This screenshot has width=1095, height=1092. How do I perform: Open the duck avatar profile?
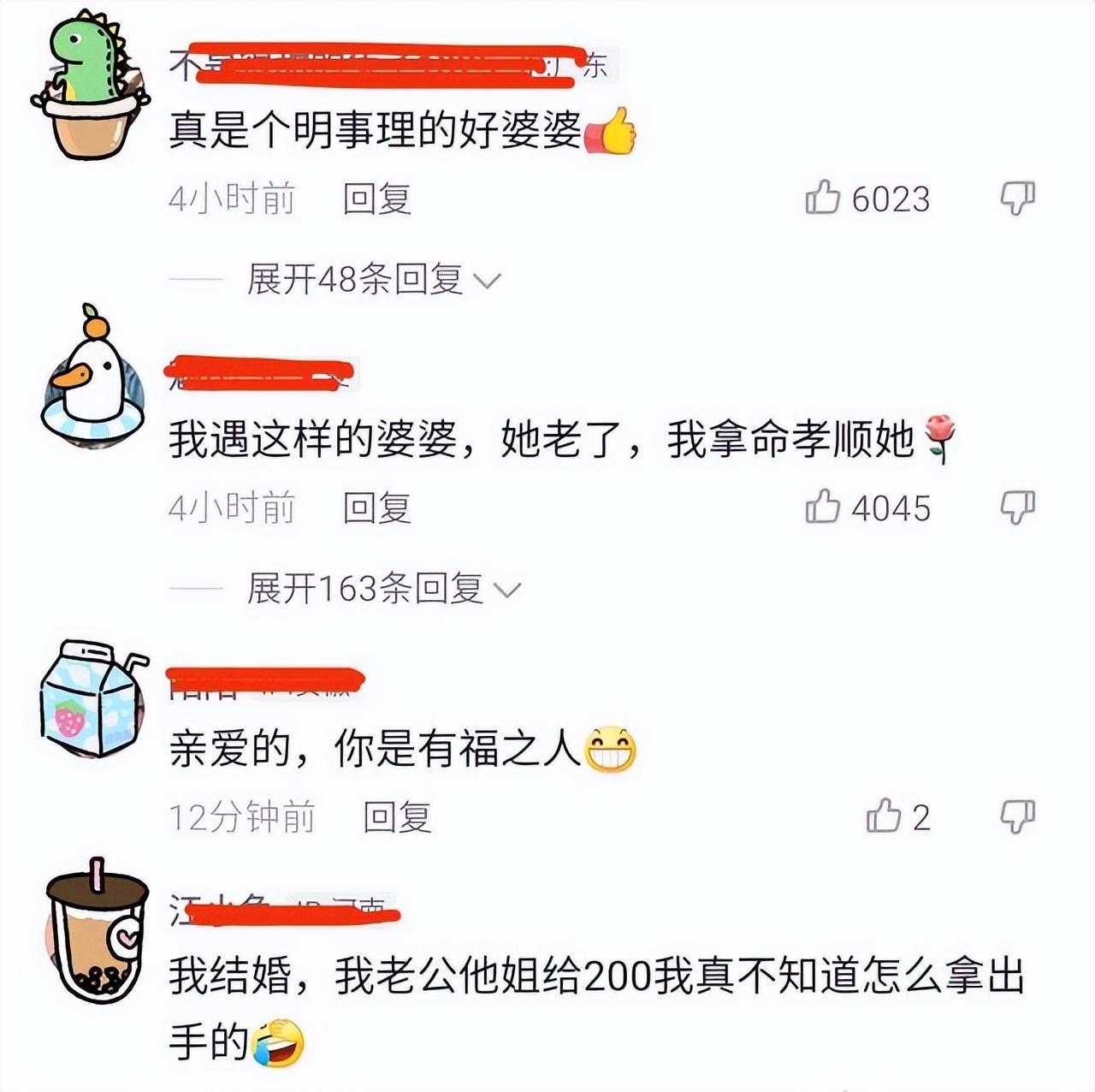coord(92,377)
